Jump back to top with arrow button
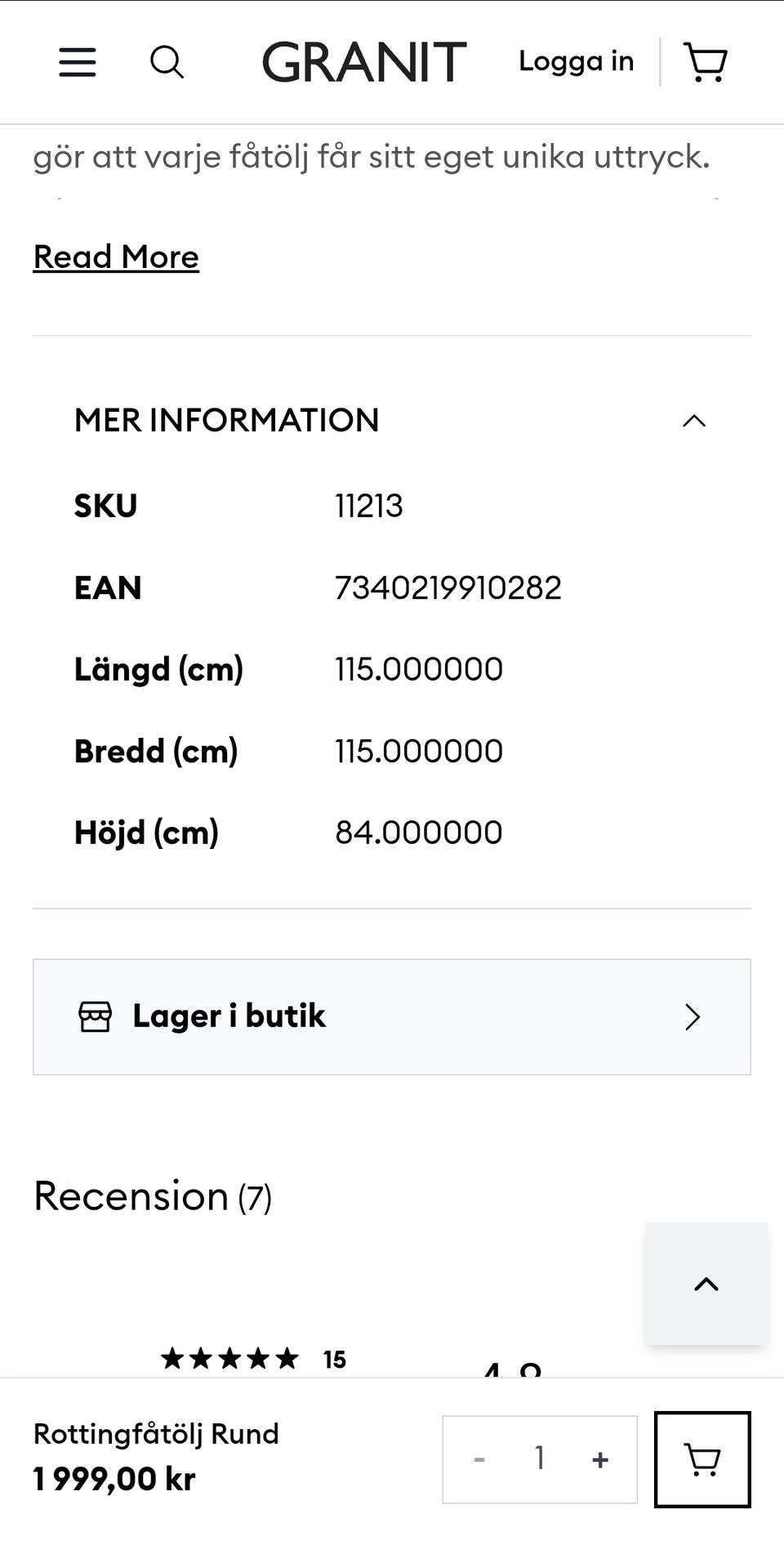 pyautogui.click(x=706, y=1284)
